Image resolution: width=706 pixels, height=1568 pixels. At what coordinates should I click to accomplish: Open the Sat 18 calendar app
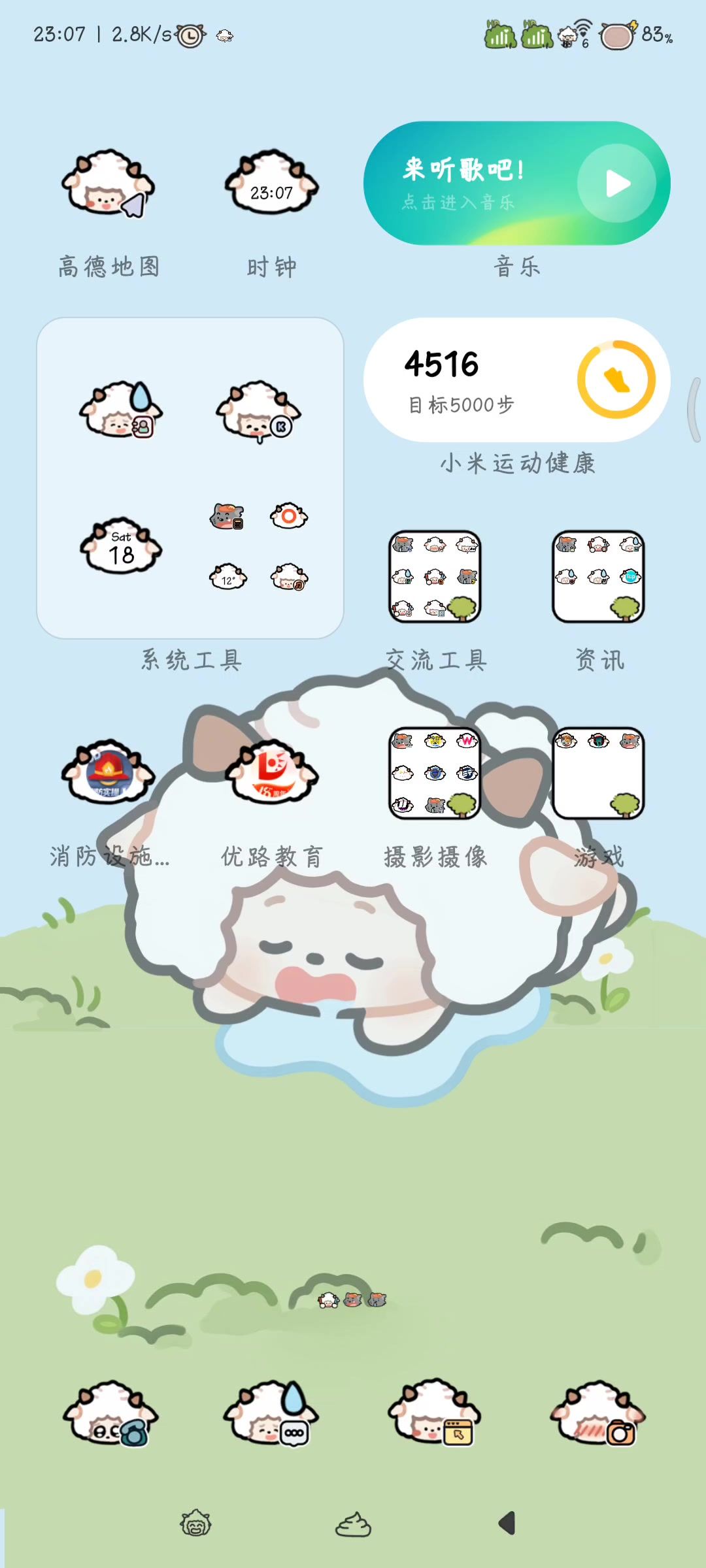tap(121, 547)
